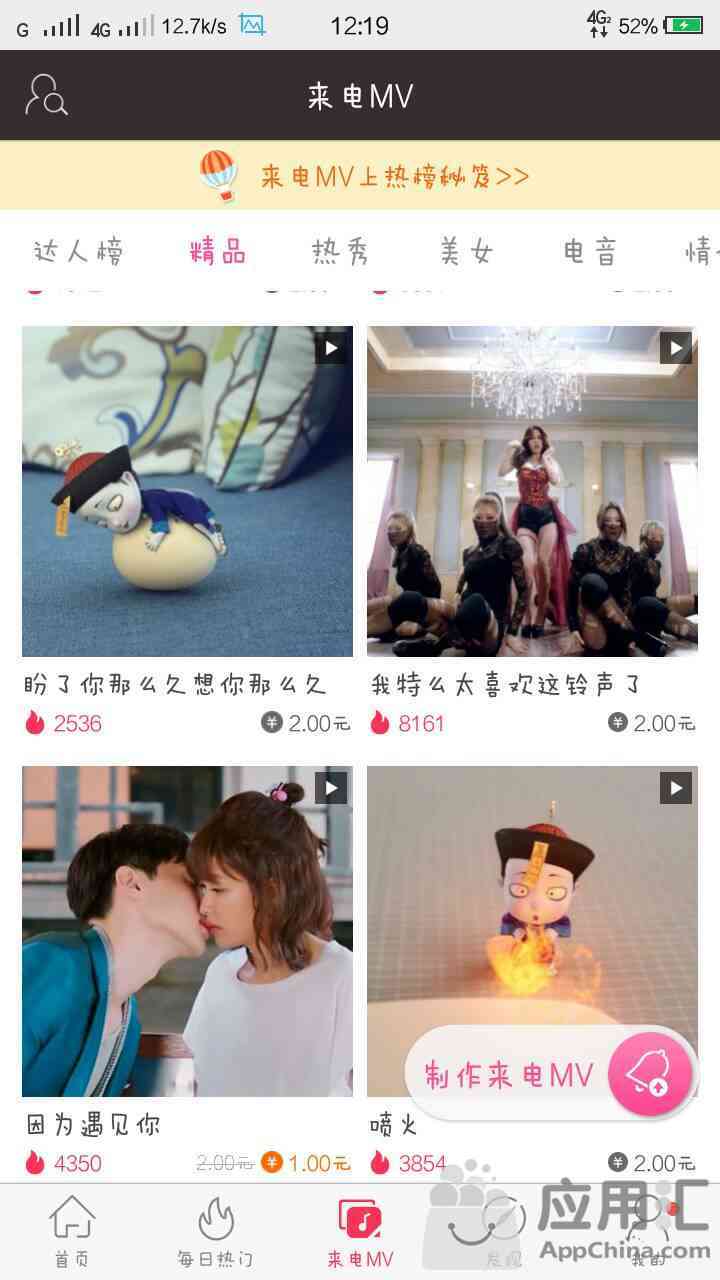
Task: Open the user search icon
Action: (46, 96)
